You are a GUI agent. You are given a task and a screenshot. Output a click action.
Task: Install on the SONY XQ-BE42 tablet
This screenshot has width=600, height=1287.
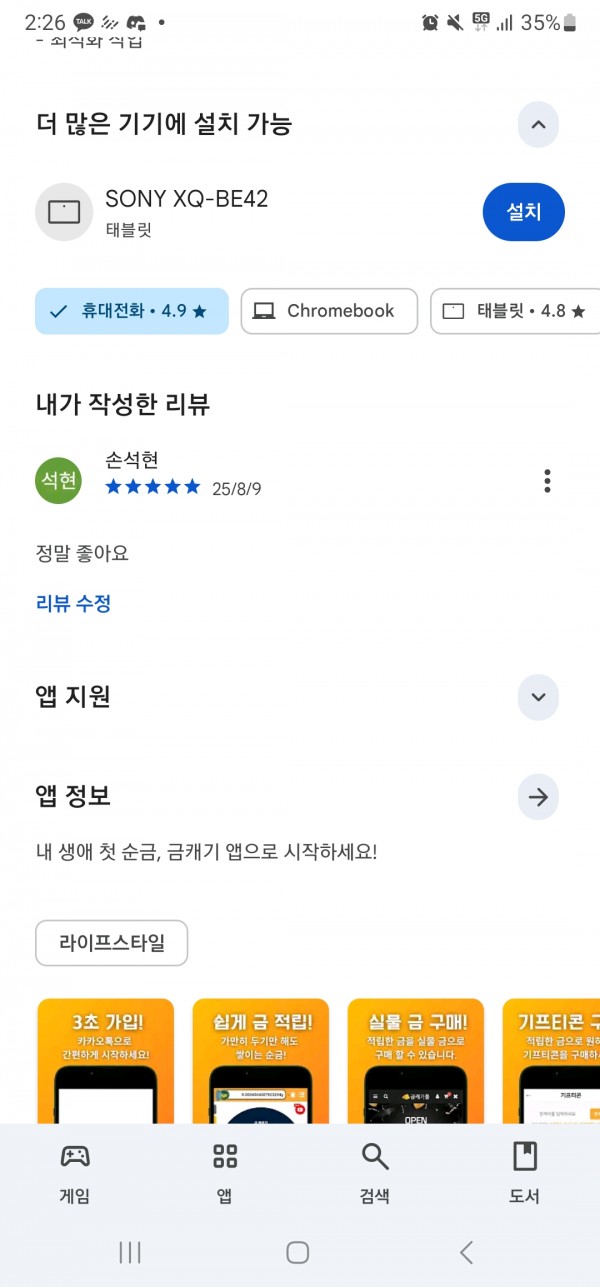pyautogui.click(x=523, y=212)
